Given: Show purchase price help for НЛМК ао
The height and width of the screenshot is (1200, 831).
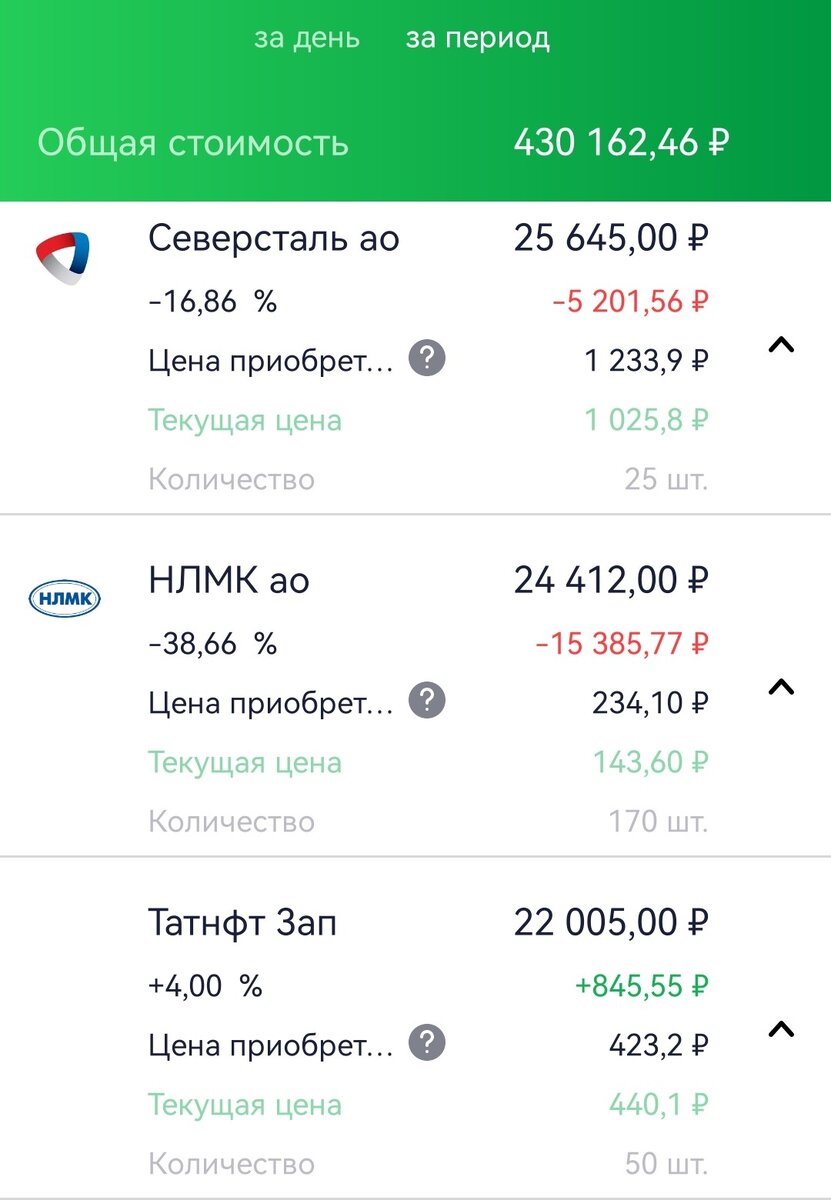Looking at the screenshot, I should pos(428,701).
